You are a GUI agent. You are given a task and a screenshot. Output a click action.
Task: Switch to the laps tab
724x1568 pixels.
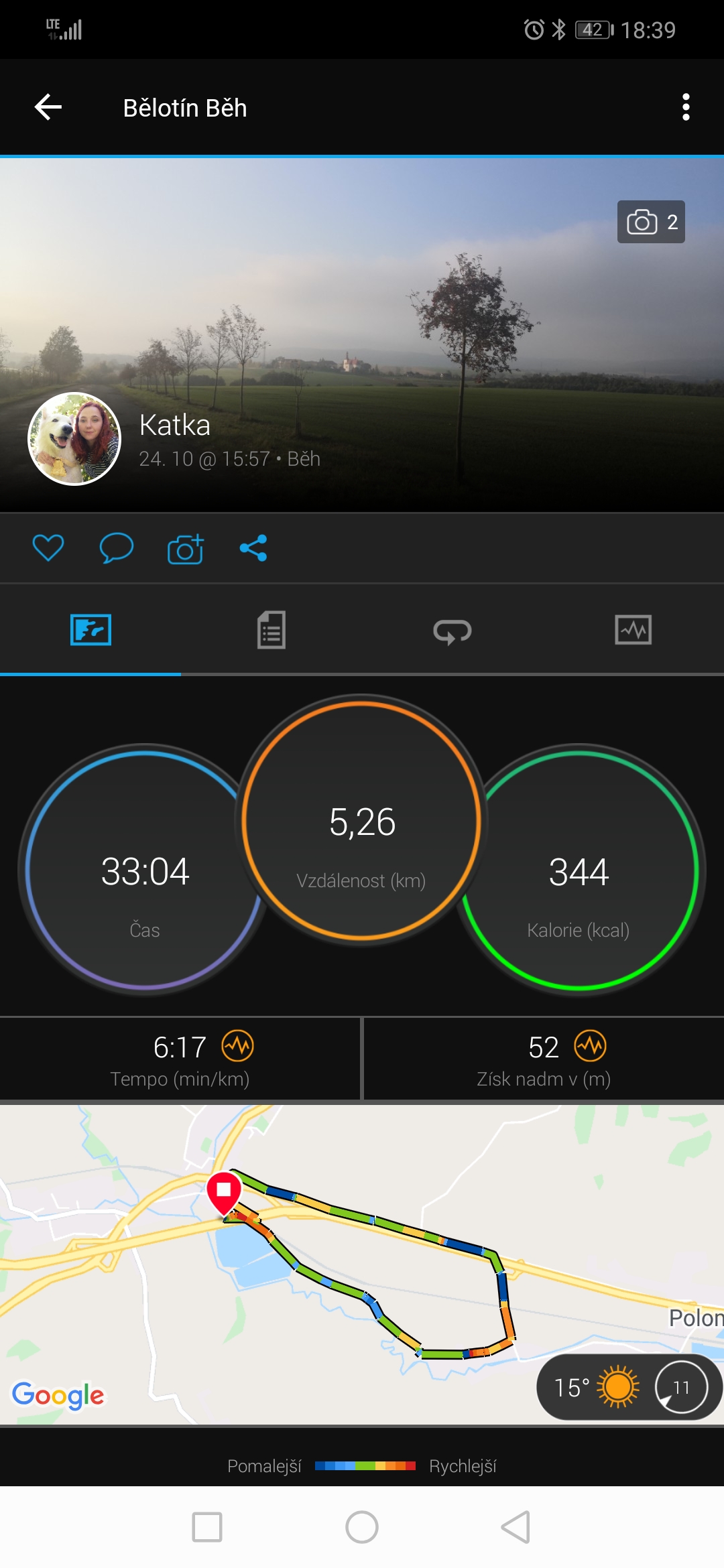click(452, 631)
